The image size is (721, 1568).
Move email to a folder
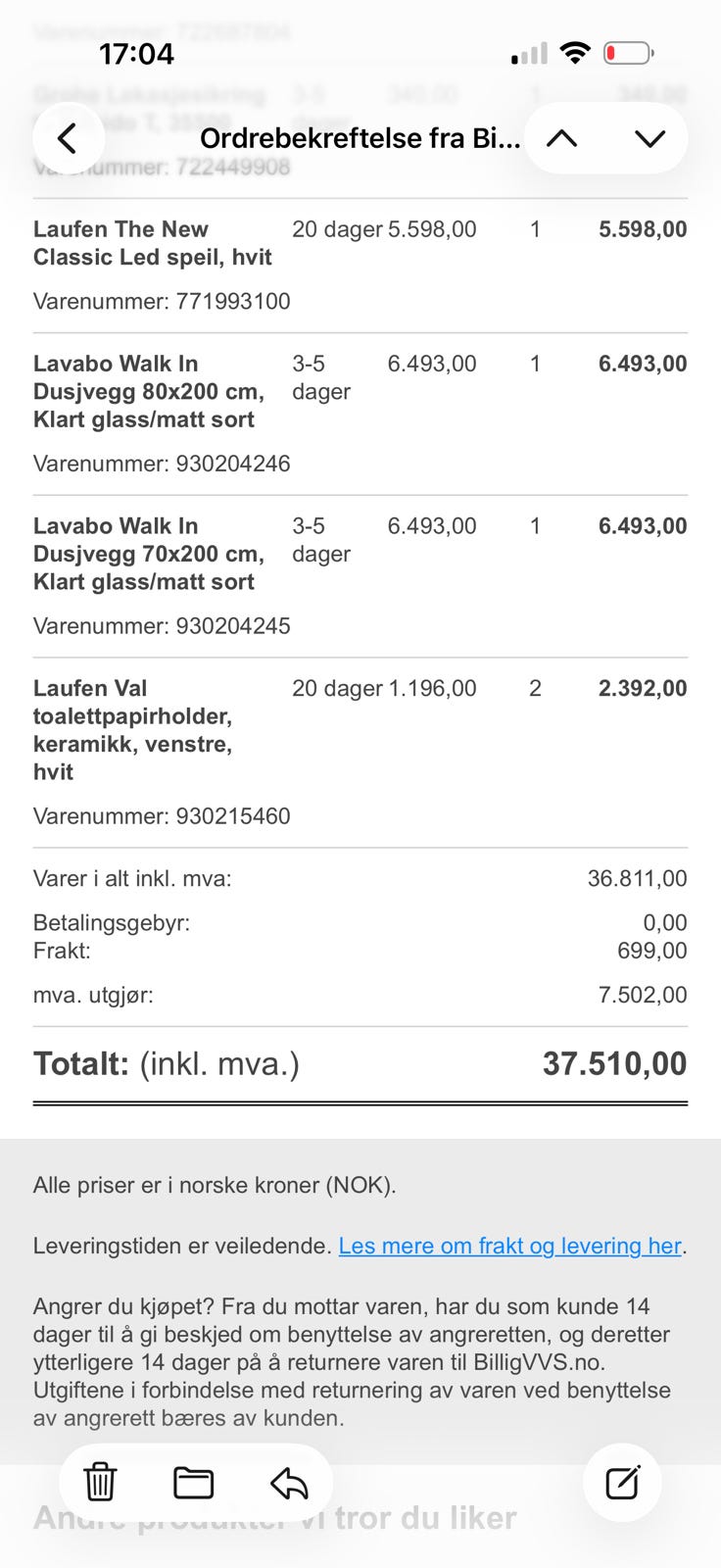coord(194,1483)
